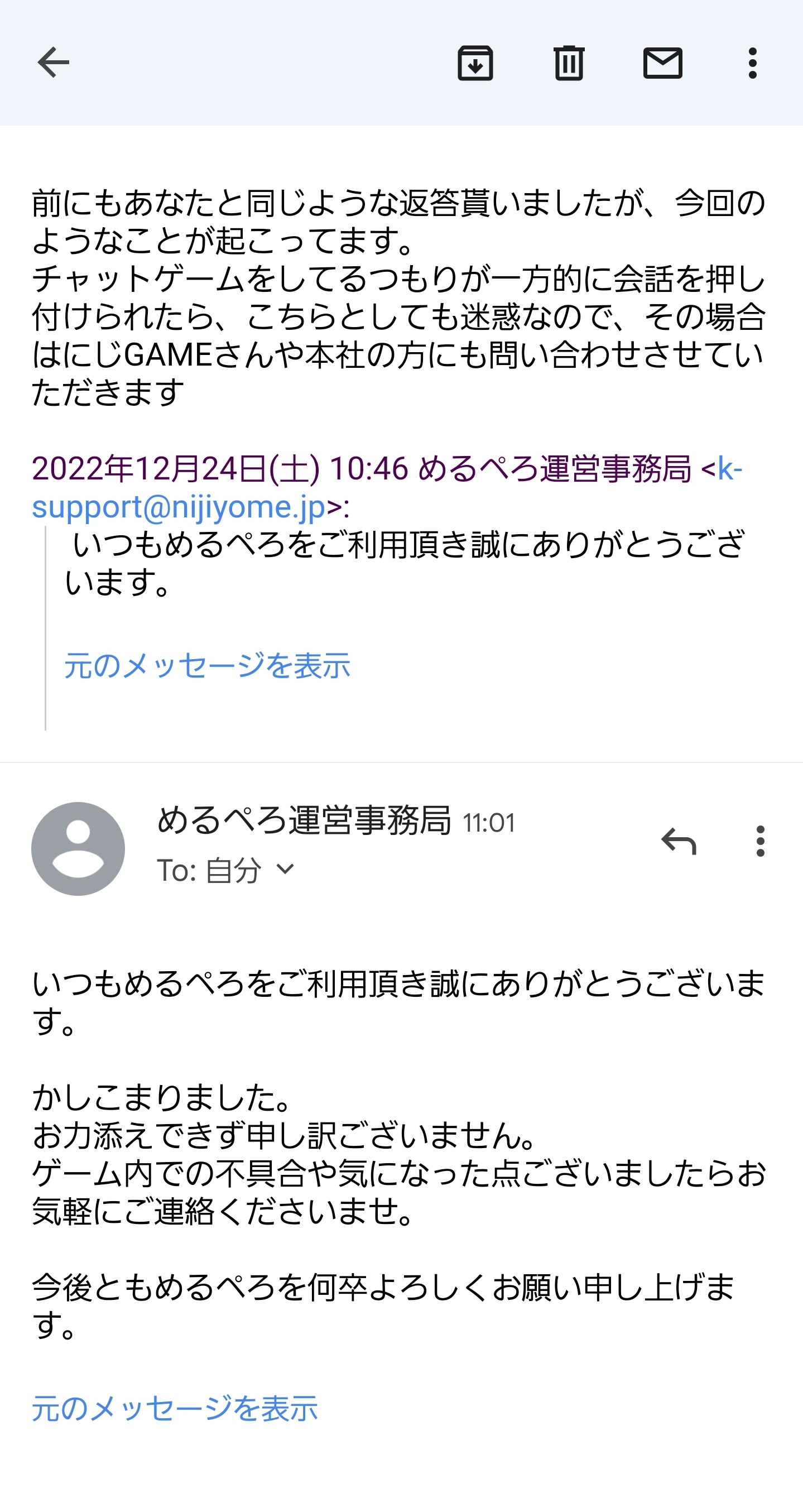Show the quoted original message in the first email
The width and height of the screenshot is (803, 1512).
coord(207,666)
